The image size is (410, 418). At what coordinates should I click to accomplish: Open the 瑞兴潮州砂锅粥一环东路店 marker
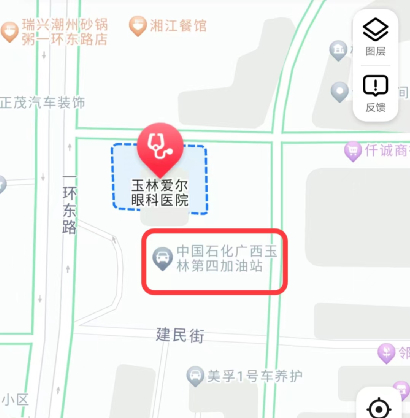click(x=10, y=32)
